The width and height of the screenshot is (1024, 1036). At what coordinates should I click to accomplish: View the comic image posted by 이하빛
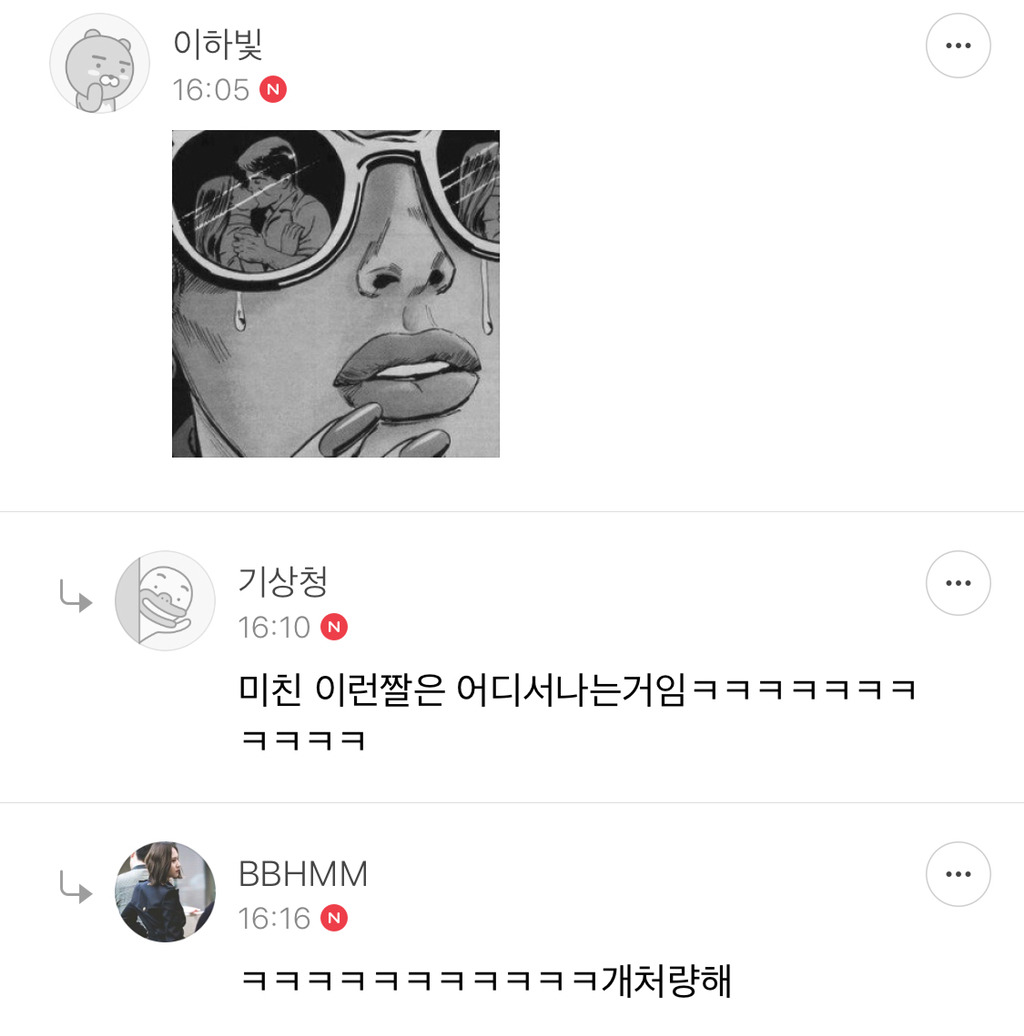[x=335, y=293]
